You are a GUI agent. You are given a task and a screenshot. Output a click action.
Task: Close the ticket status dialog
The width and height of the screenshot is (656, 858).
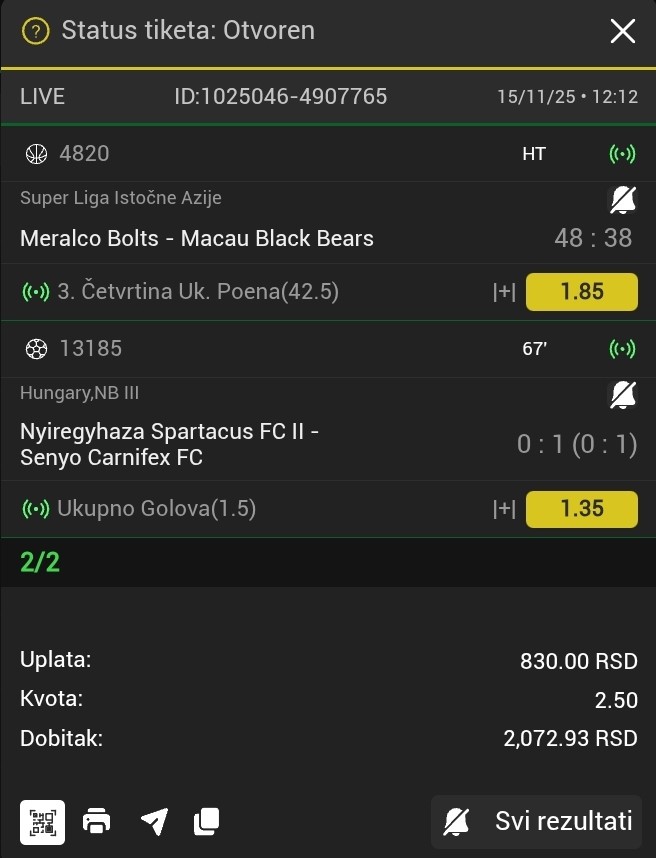click(x=622, y=31)
